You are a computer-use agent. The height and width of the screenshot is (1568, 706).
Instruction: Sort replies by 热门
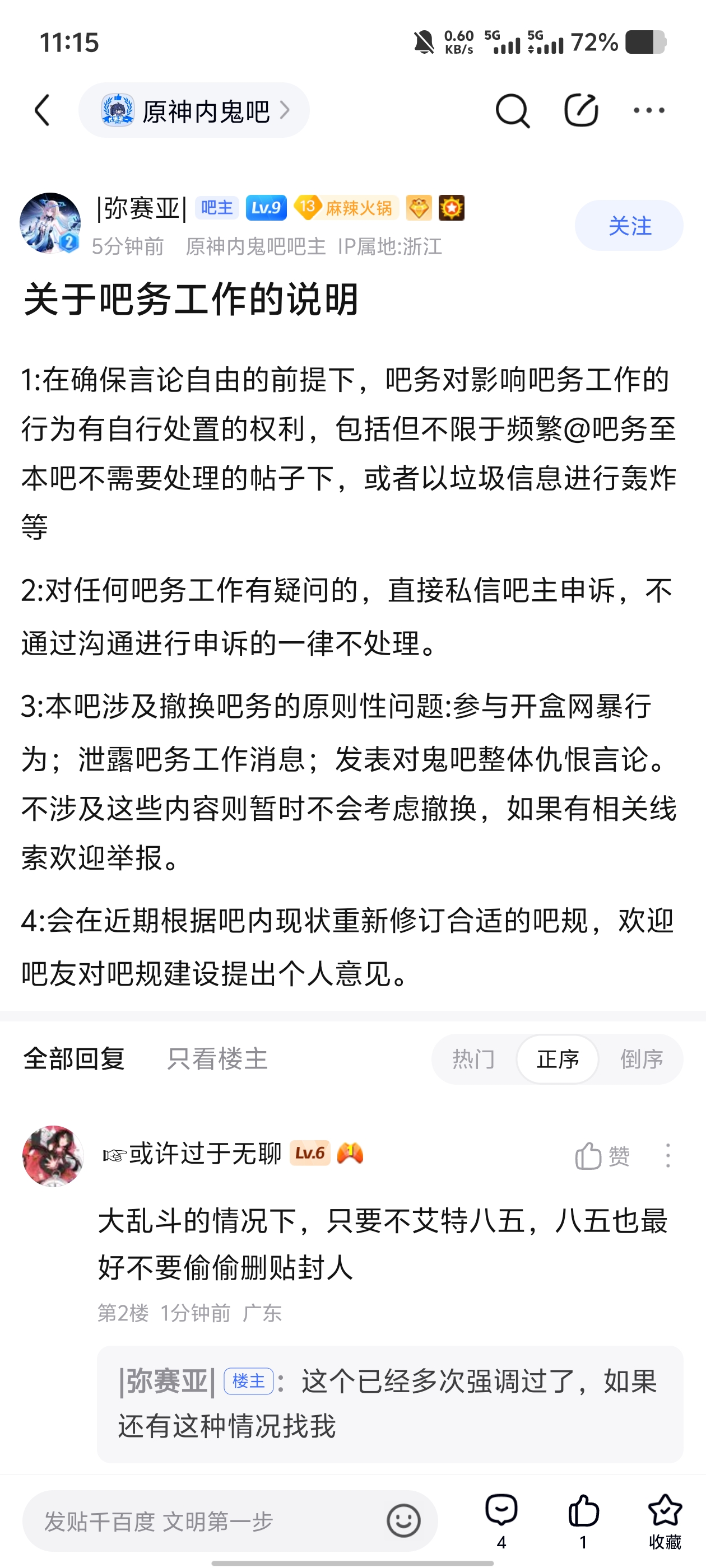point(473,1059)
